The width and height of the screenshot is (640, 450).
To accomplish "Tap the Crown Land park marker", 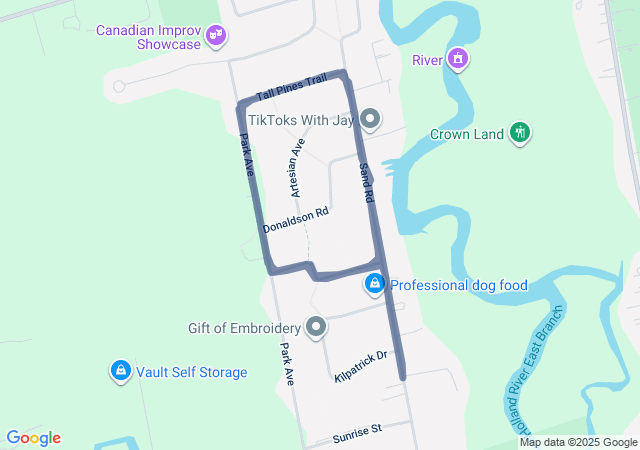I will point(519,133).
